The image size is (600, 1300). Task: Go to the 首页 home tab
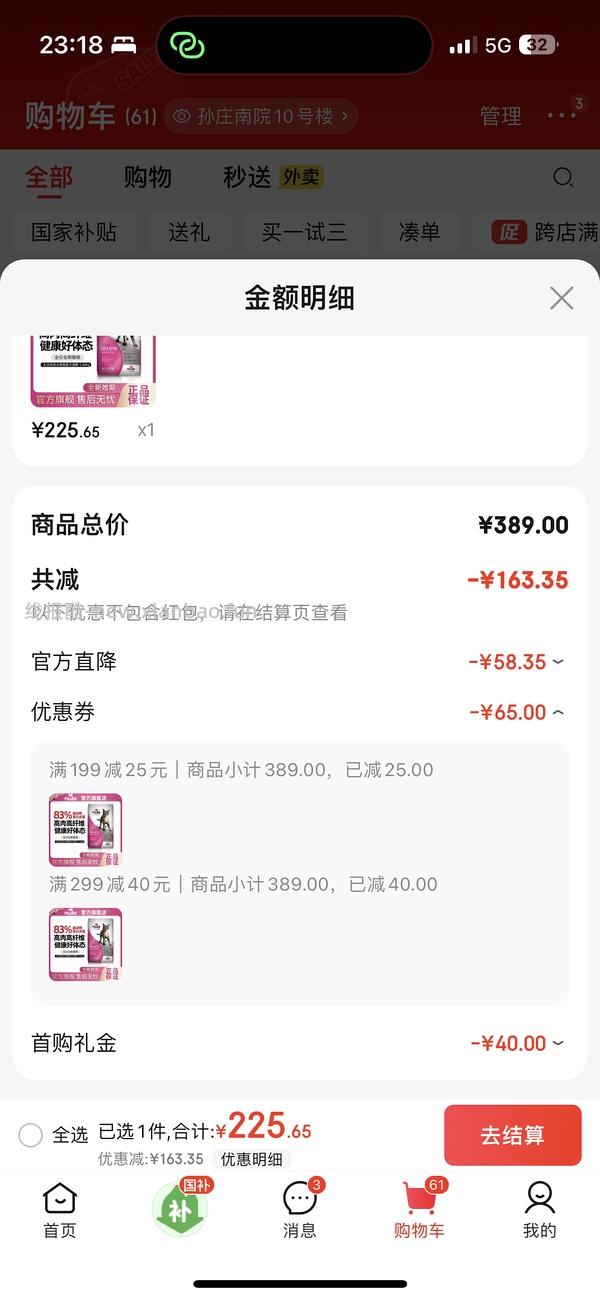(x=60, y=1210)
